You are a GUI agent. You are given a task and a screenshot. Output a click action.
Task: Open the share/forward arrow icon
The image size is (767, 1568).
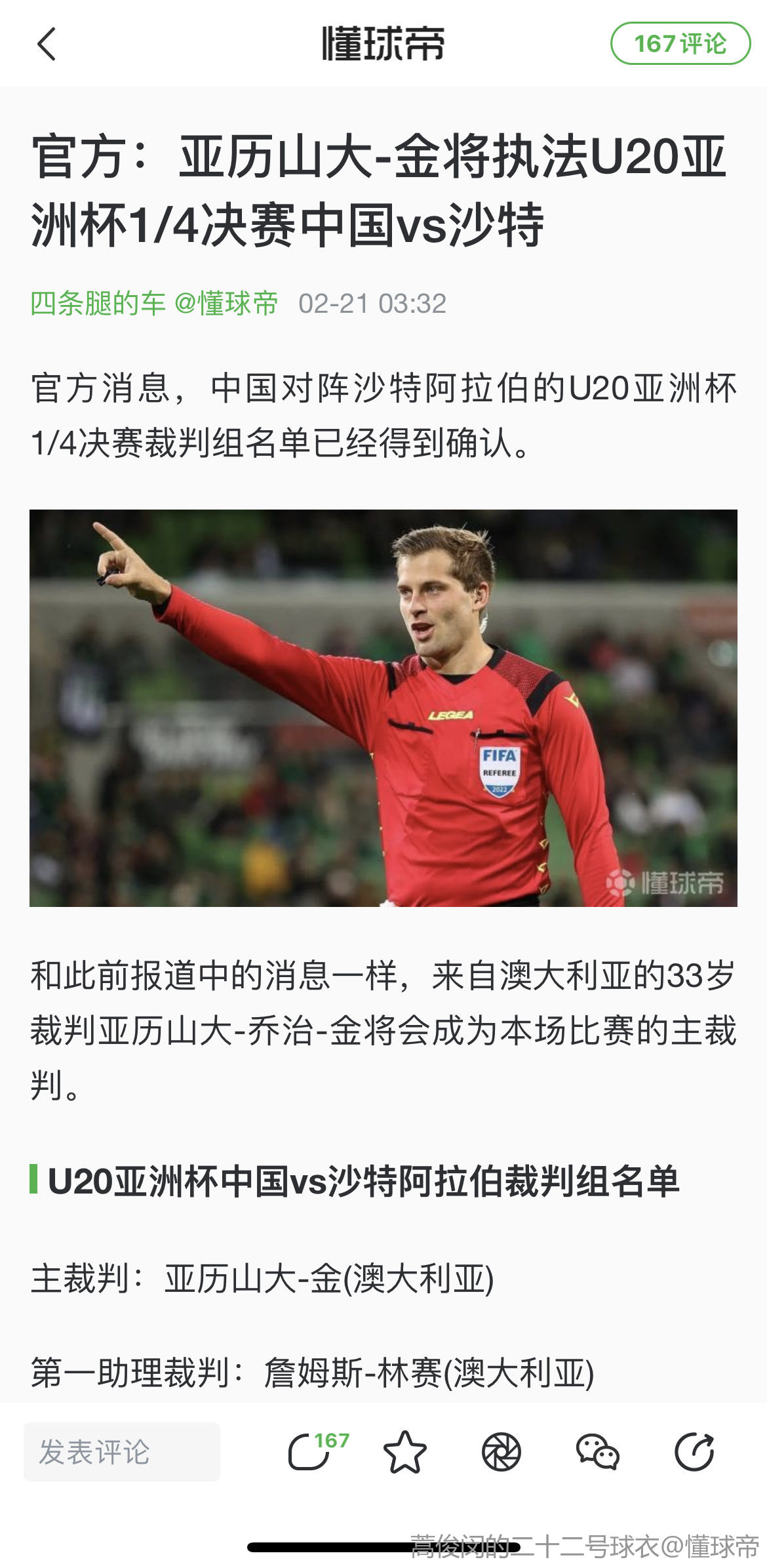(x=694, y=1452)
